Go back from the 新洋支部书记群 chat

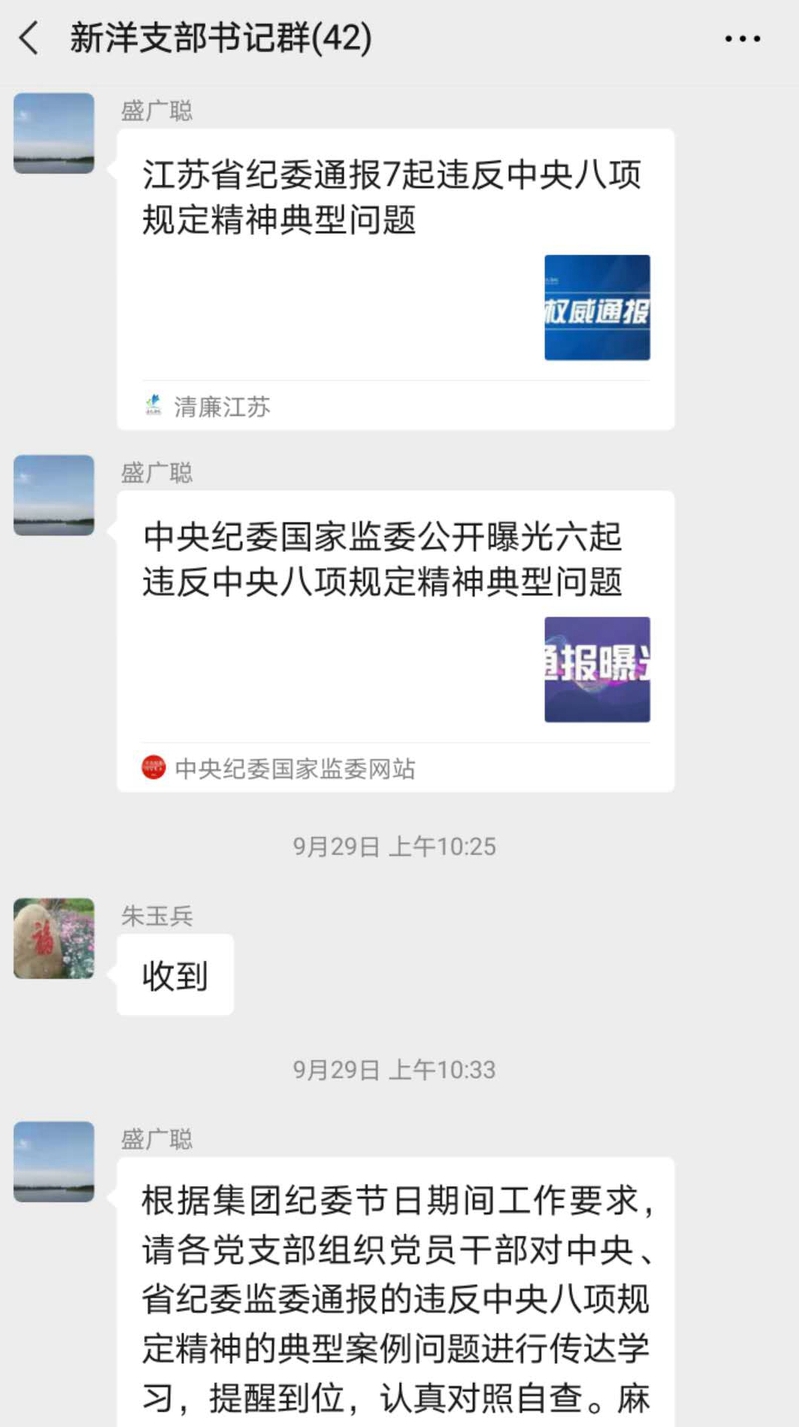[30, 39]
